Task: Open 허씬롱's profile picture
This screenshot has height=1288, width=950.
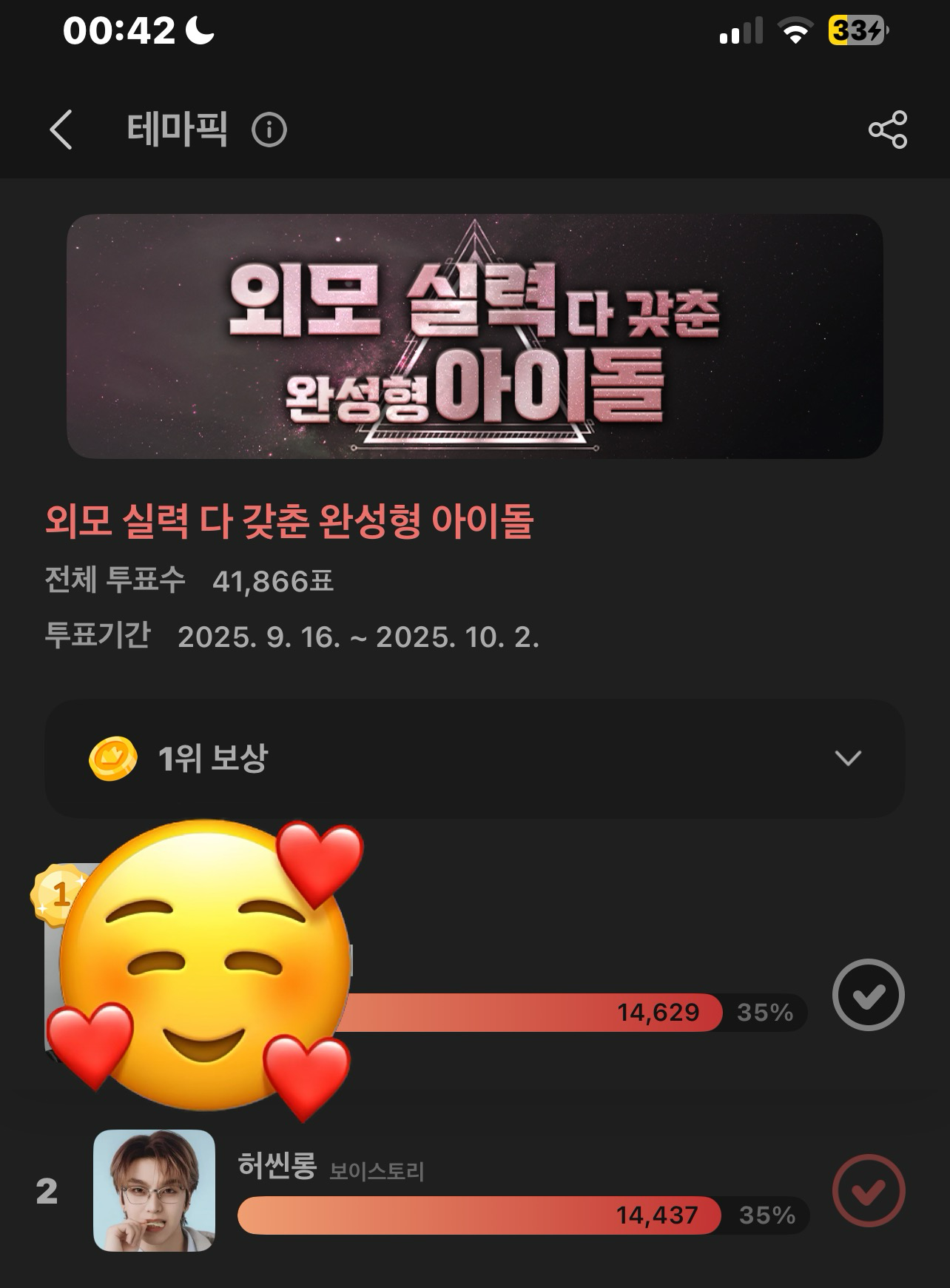Action: pos(154,1190)
